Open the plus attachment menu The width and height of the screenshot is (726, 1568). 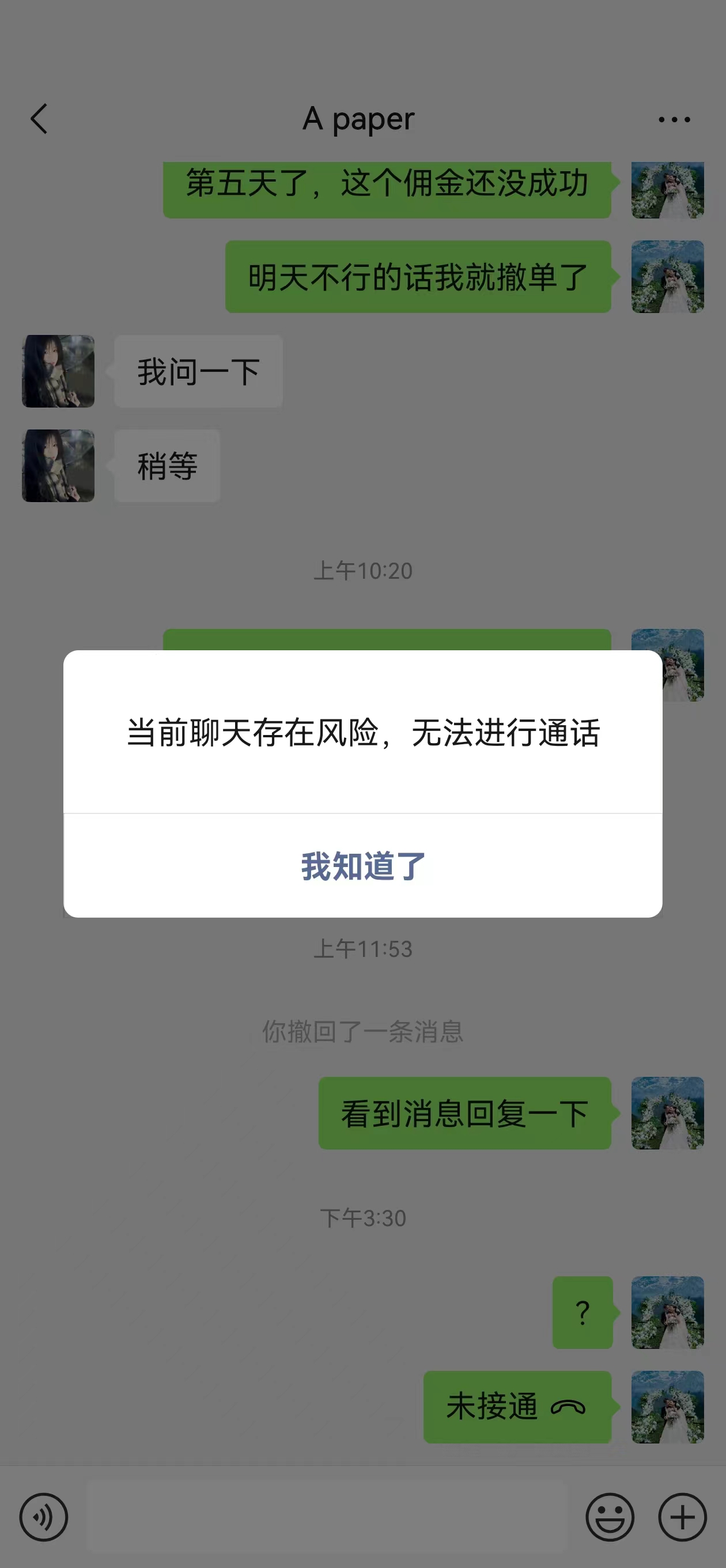pyautogui.click(x=682, y=1517)
